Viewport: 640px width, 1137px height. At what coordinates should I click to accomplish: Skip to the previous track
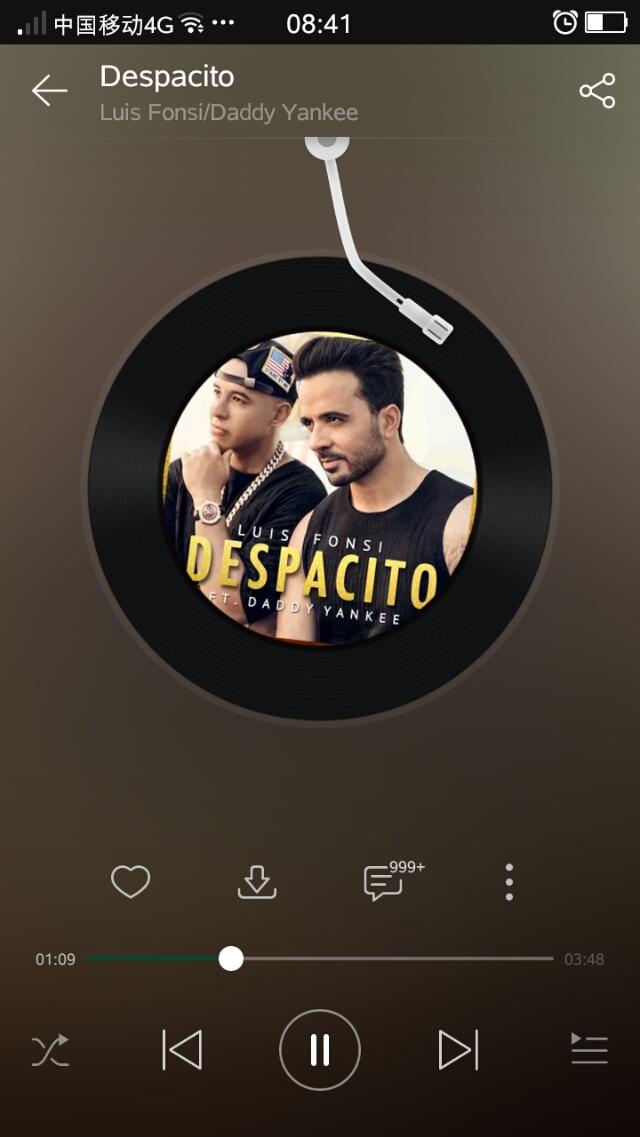pos(182,1050)
